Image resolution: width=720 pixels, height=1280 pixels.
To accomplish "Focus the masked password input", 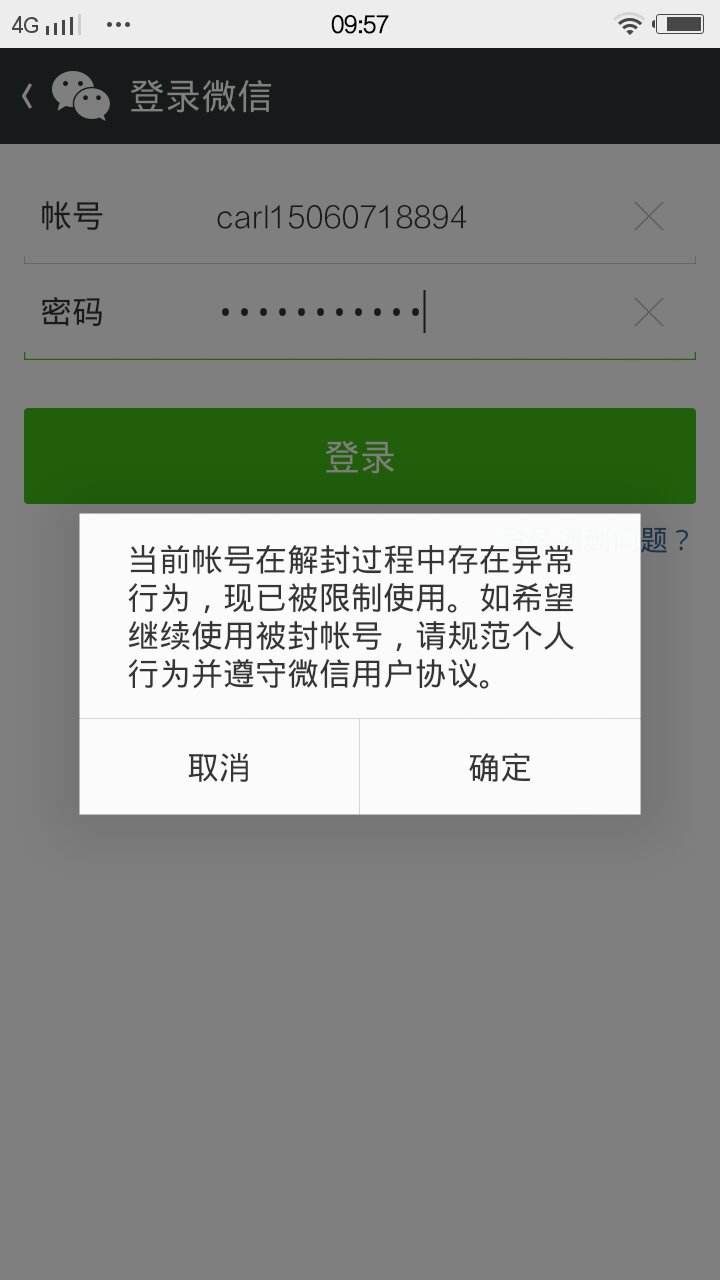I will pyautogui.click(x=320, y=312).
